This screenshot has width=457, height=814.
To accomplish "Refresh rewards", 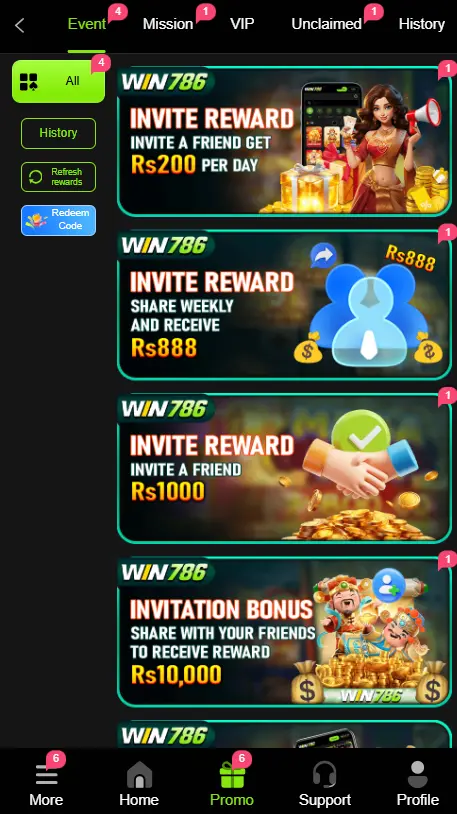I will 58,177.
